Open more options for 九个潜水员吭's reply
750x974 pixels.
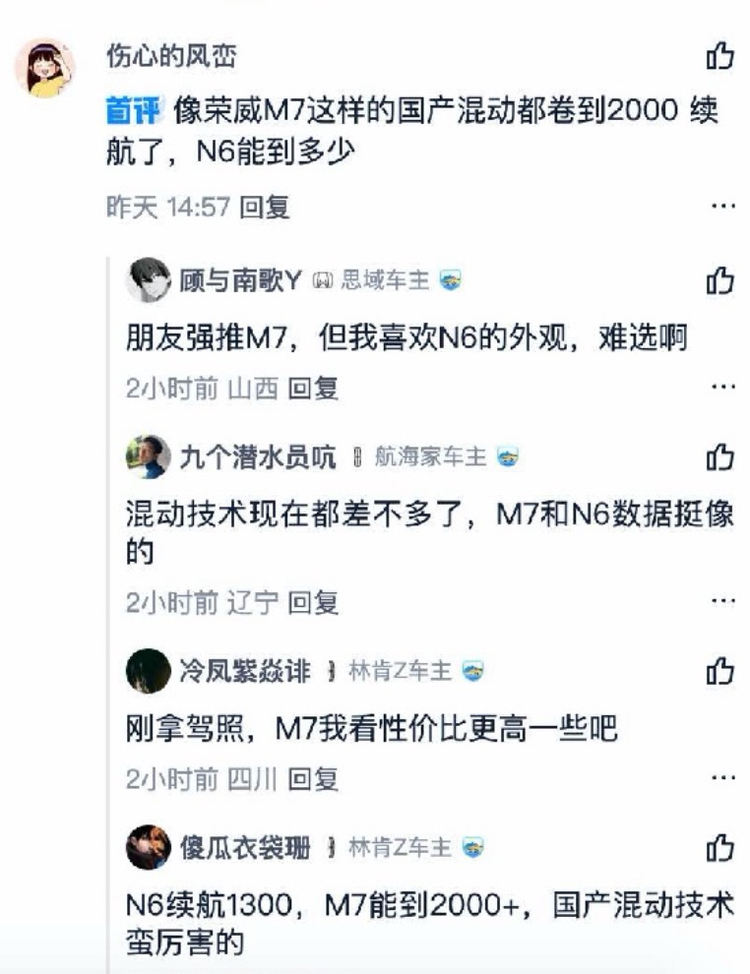coord(722,602)
